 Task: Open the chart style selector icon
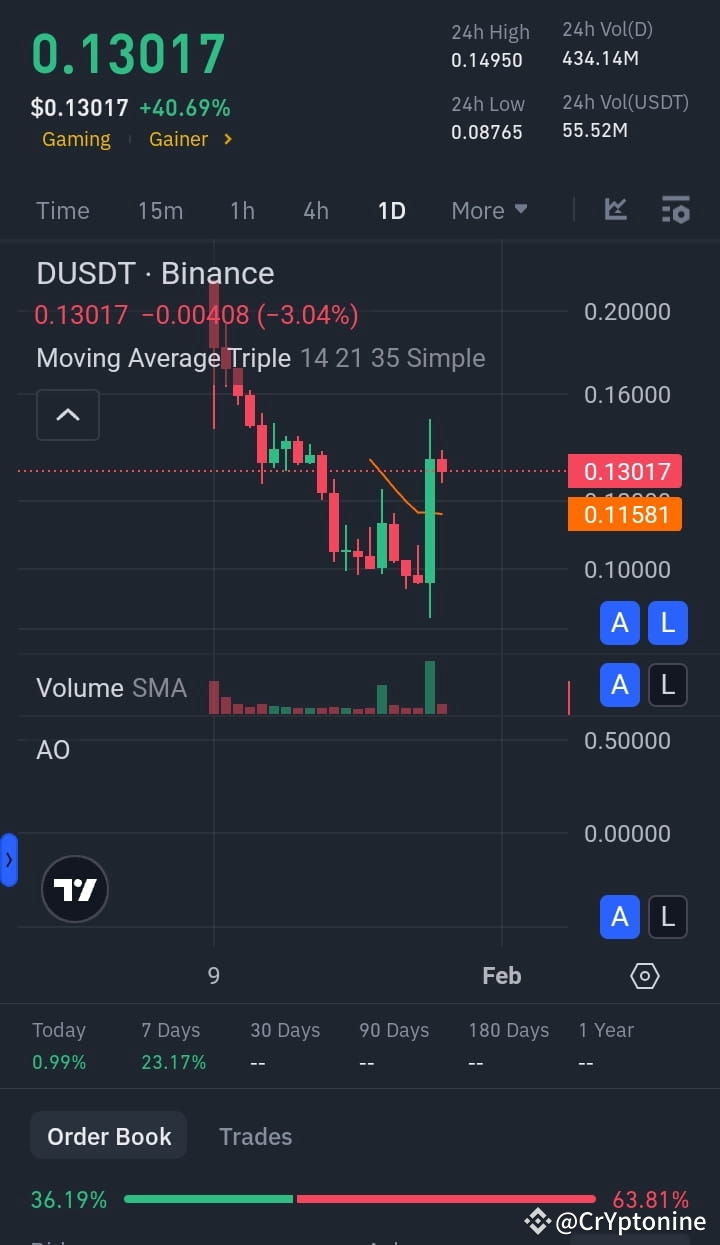click(x=616, y=210)
